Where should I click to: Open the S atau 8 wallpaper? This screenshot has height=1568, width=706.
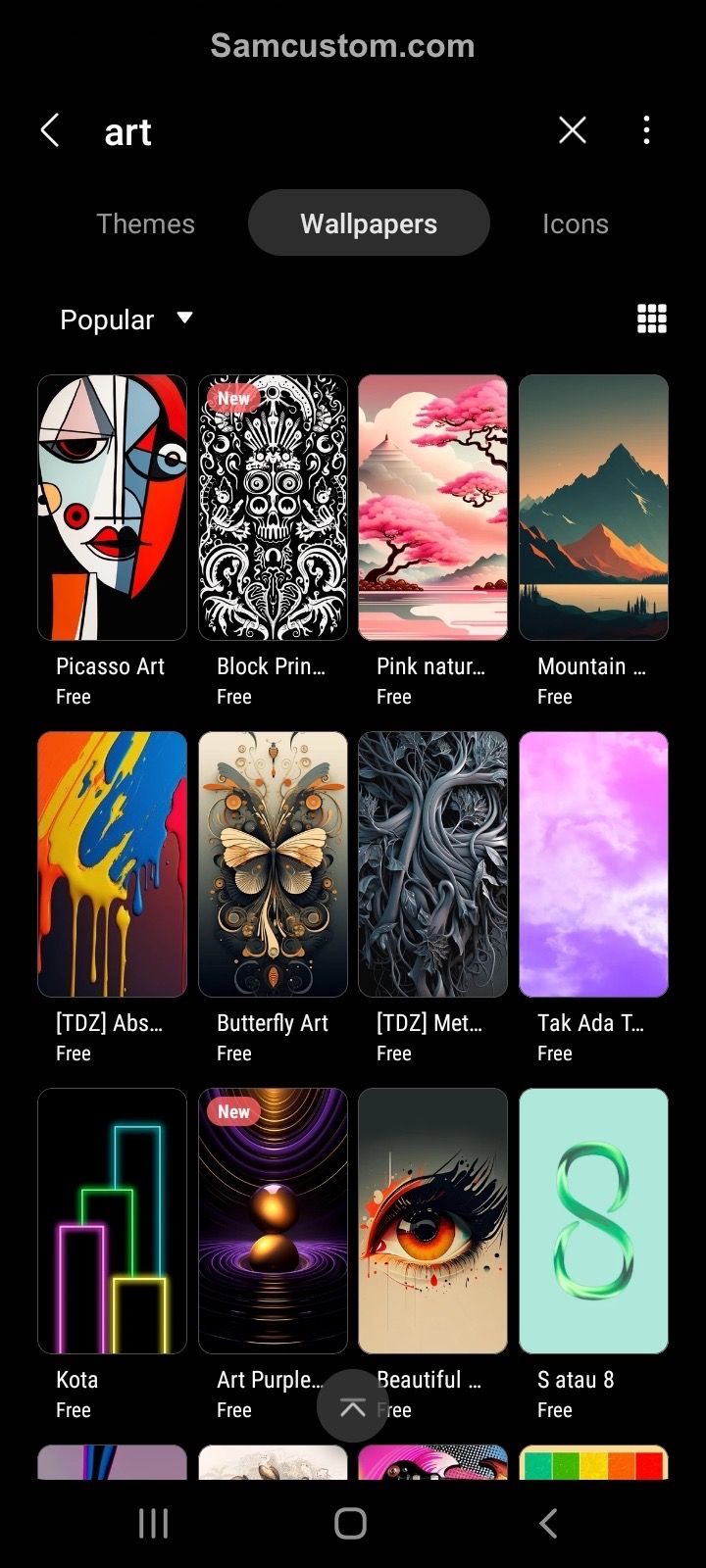pos(593,1221)
